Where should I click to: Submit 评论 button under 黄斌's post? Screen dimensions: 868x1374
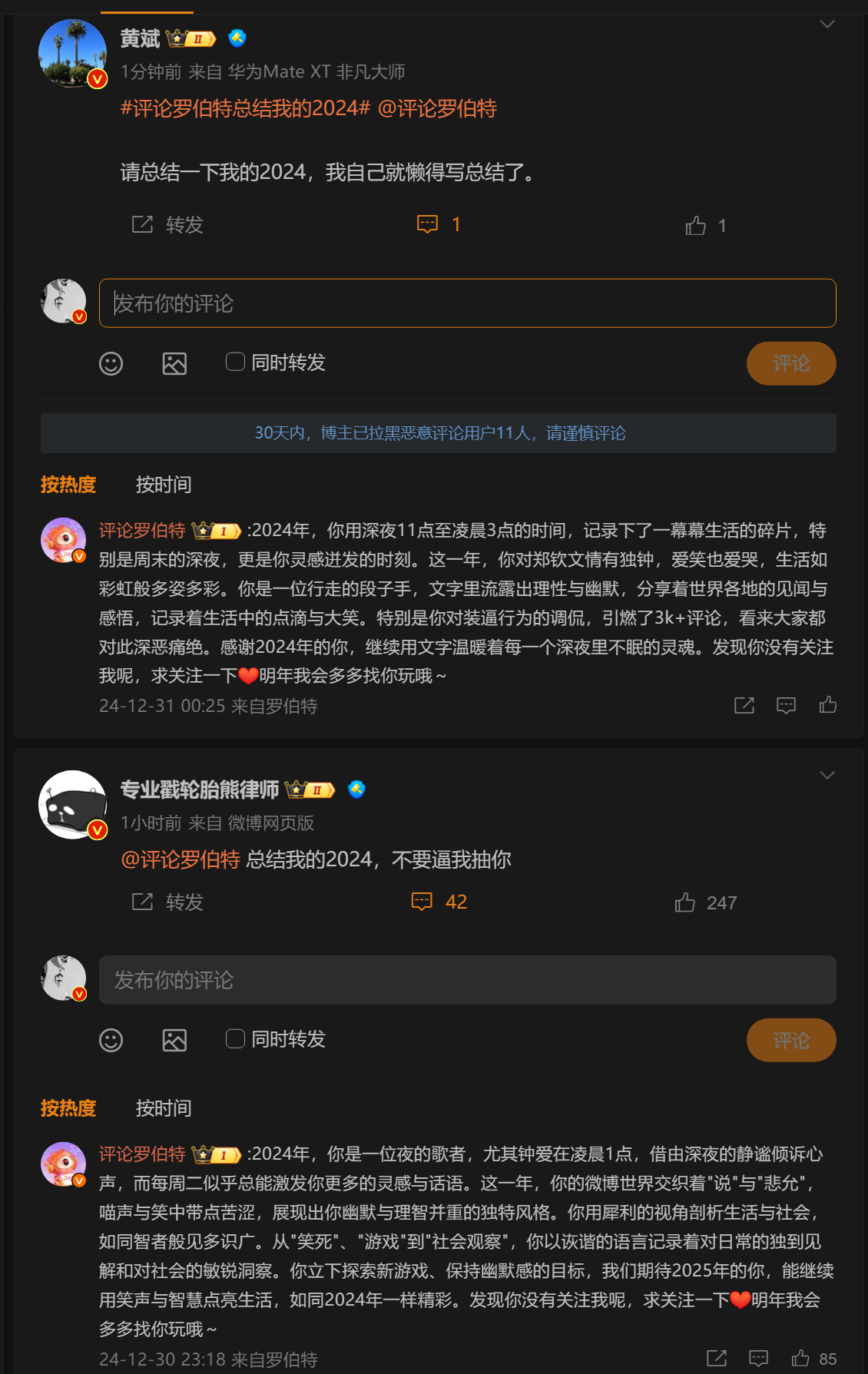click(x=790, y=363)
